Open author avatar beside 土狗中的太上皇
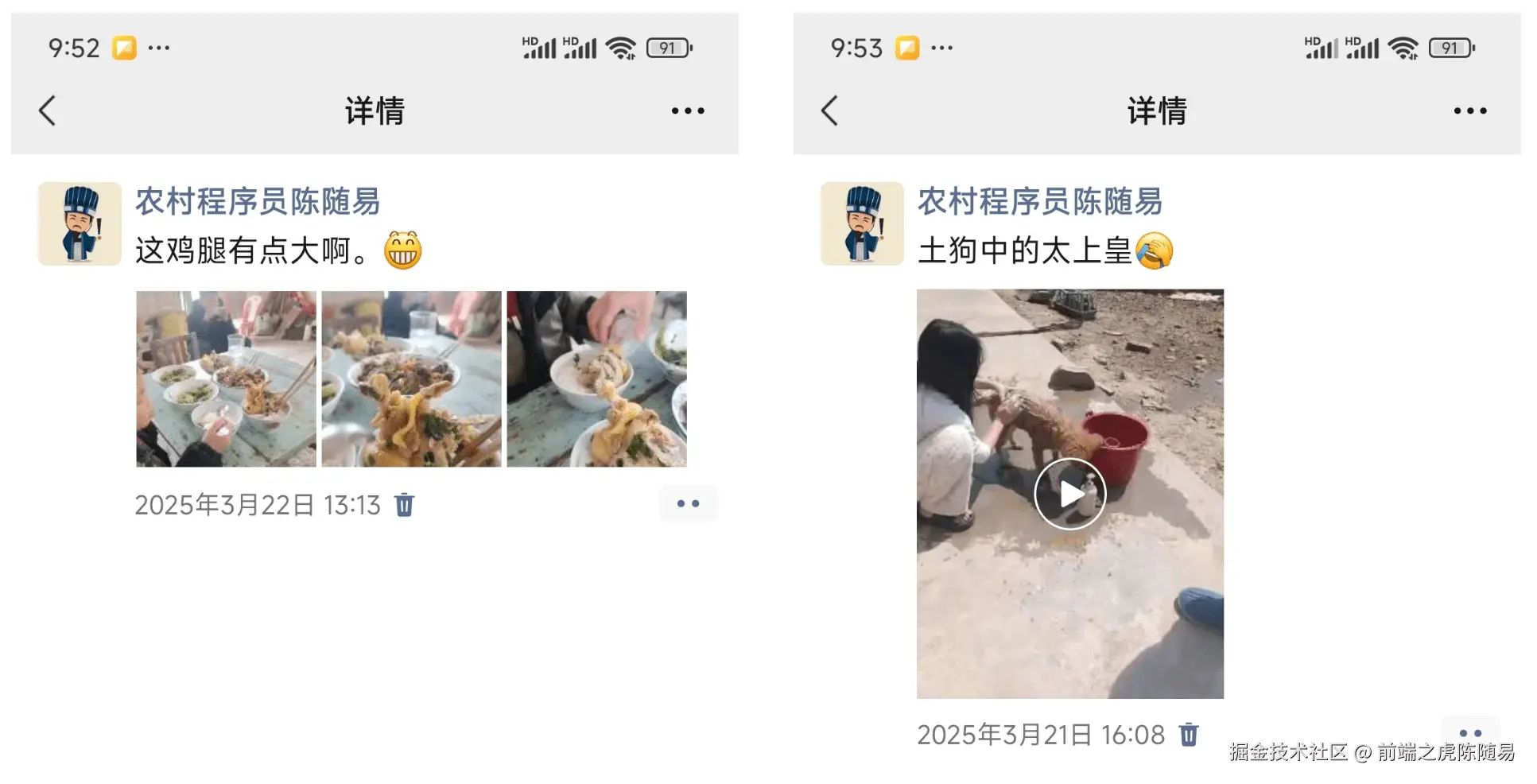 tap(862, 223)
